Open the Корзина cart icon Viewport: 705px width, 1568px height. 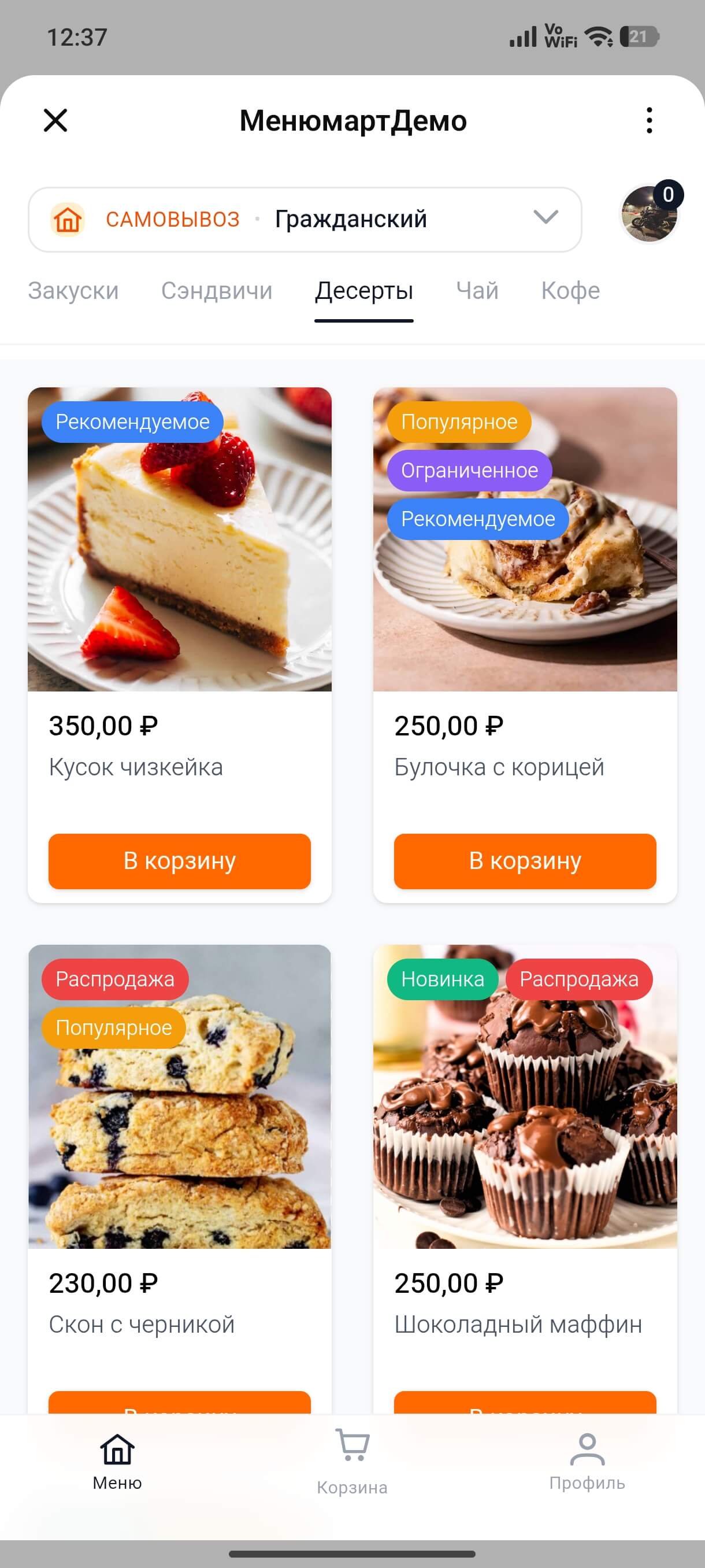click(351, 1452)
